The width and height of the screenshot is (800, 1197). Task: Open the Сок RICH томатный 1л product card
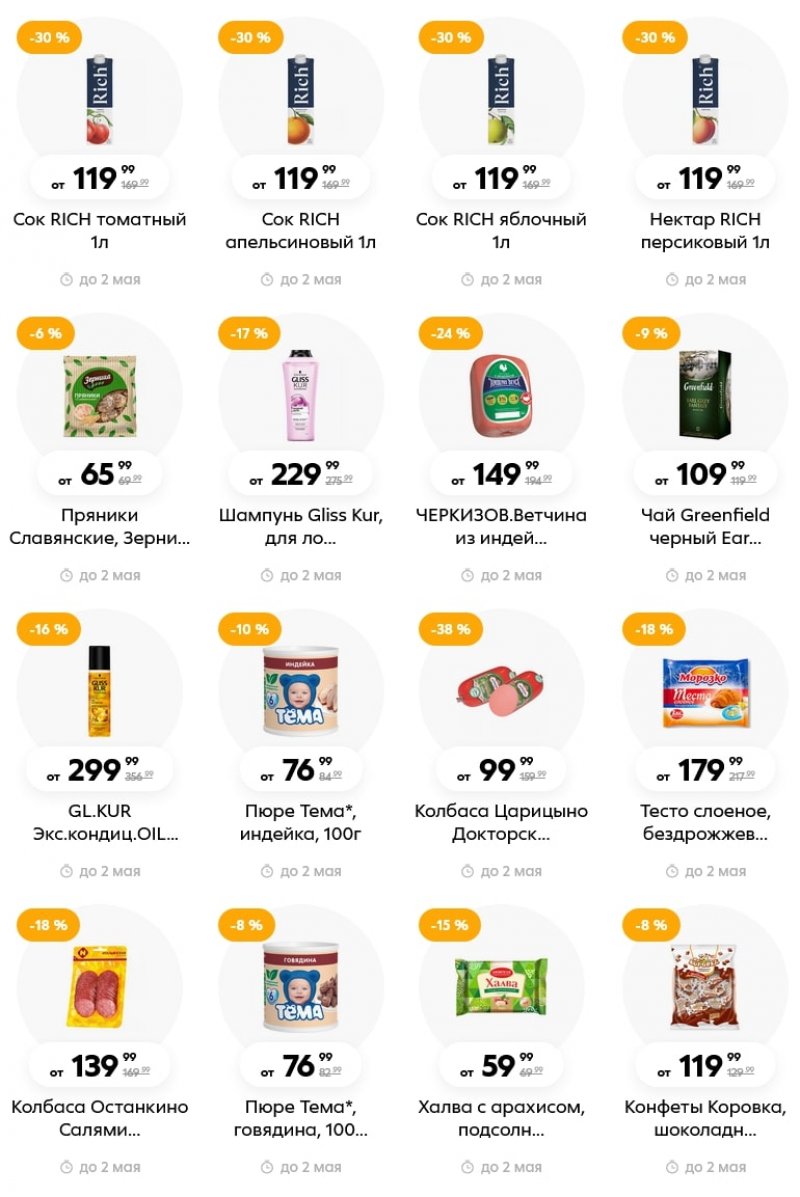[x=100, y=100]
